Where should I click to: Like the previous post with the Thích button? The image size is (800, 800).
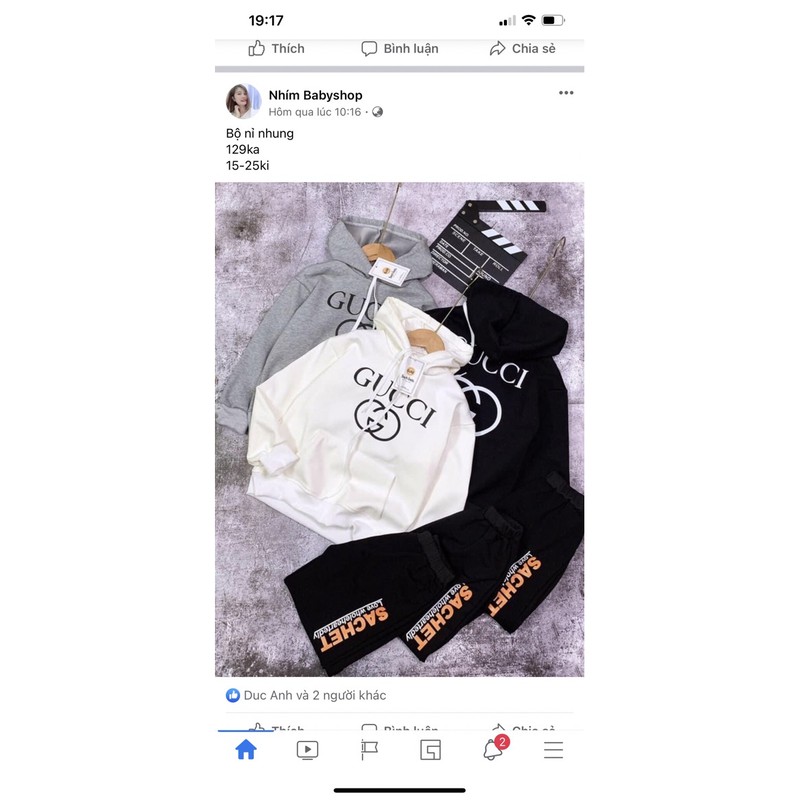(276, 48)
